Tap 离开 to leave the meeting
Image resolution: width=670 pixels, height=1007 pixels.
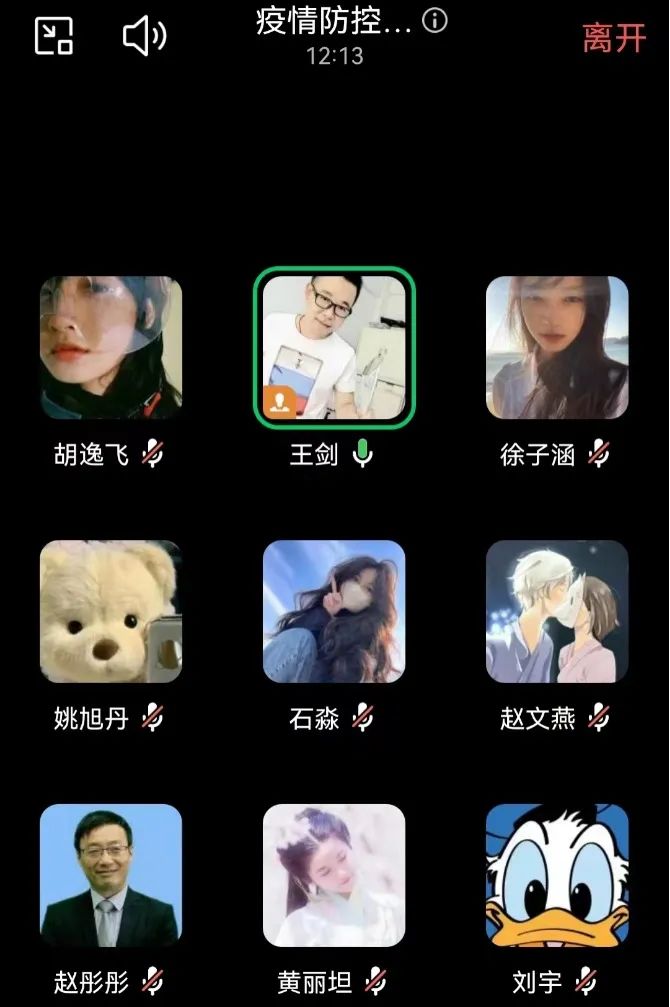tap(614, 38)
